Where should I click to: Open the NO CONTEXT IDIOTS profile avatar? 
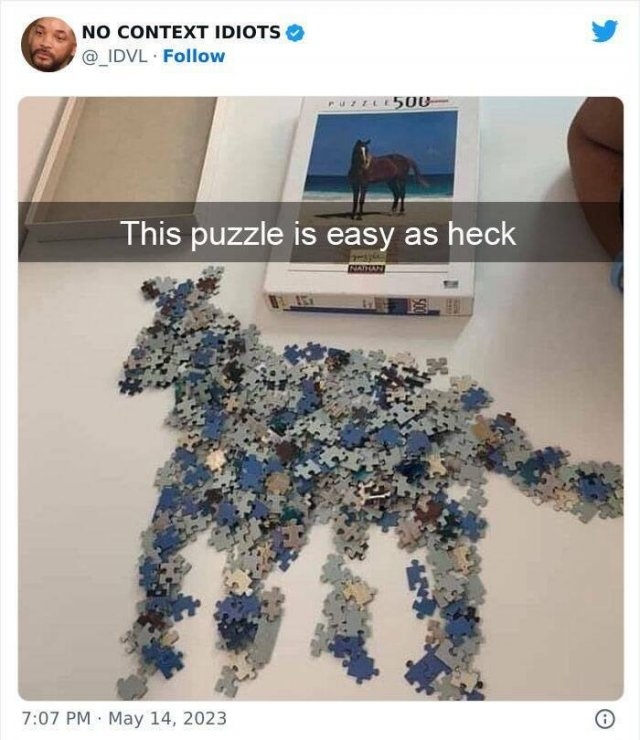pyautogui.click(x=47, y=44)
